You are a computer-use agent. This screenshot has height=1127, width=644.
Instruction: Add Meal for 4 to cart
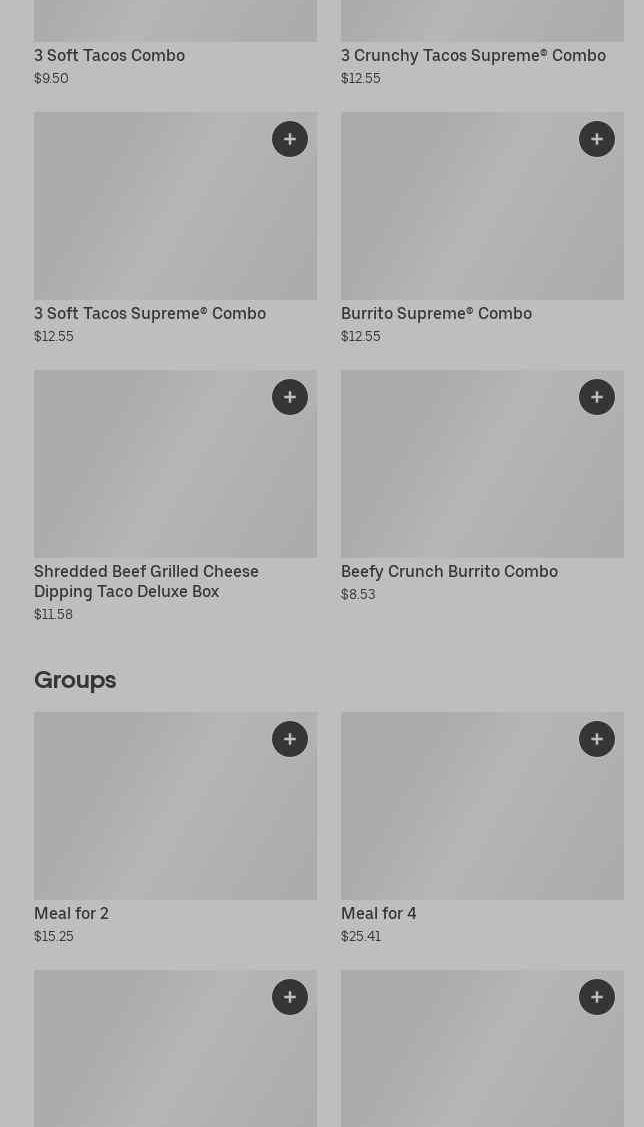597,739
